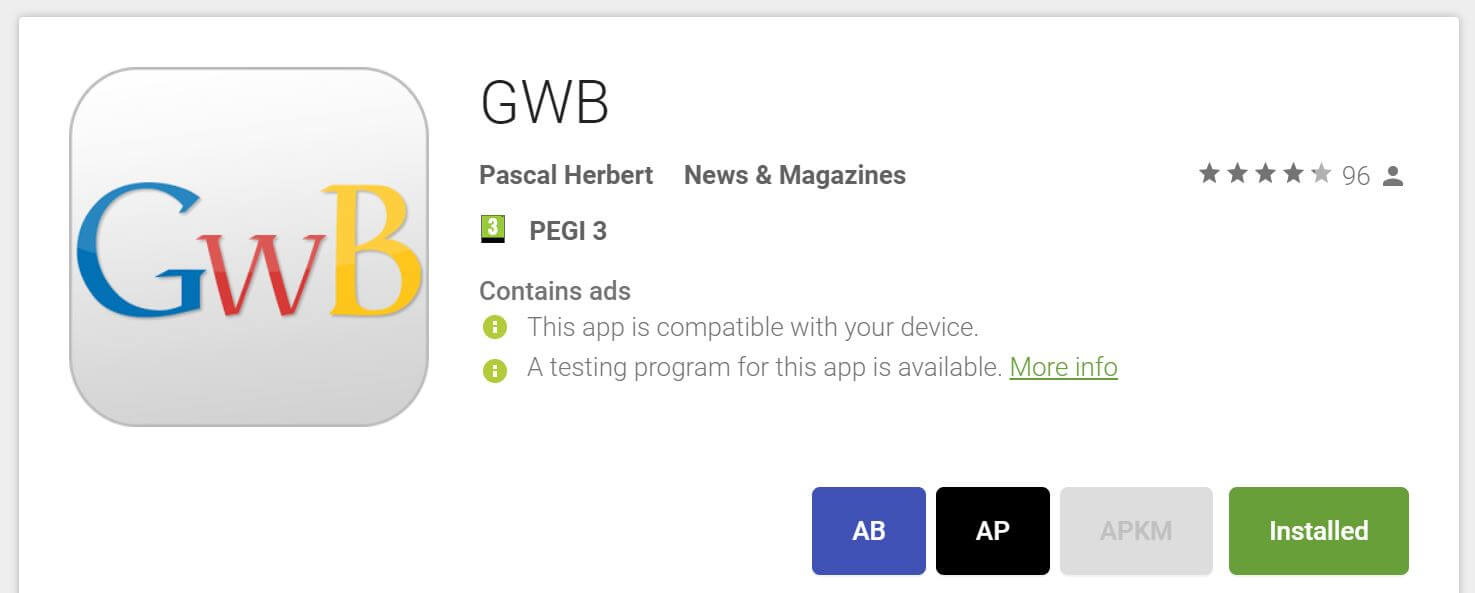View the 96 star ratings
Screen dimensions: 1475x593
point(1300,176)
